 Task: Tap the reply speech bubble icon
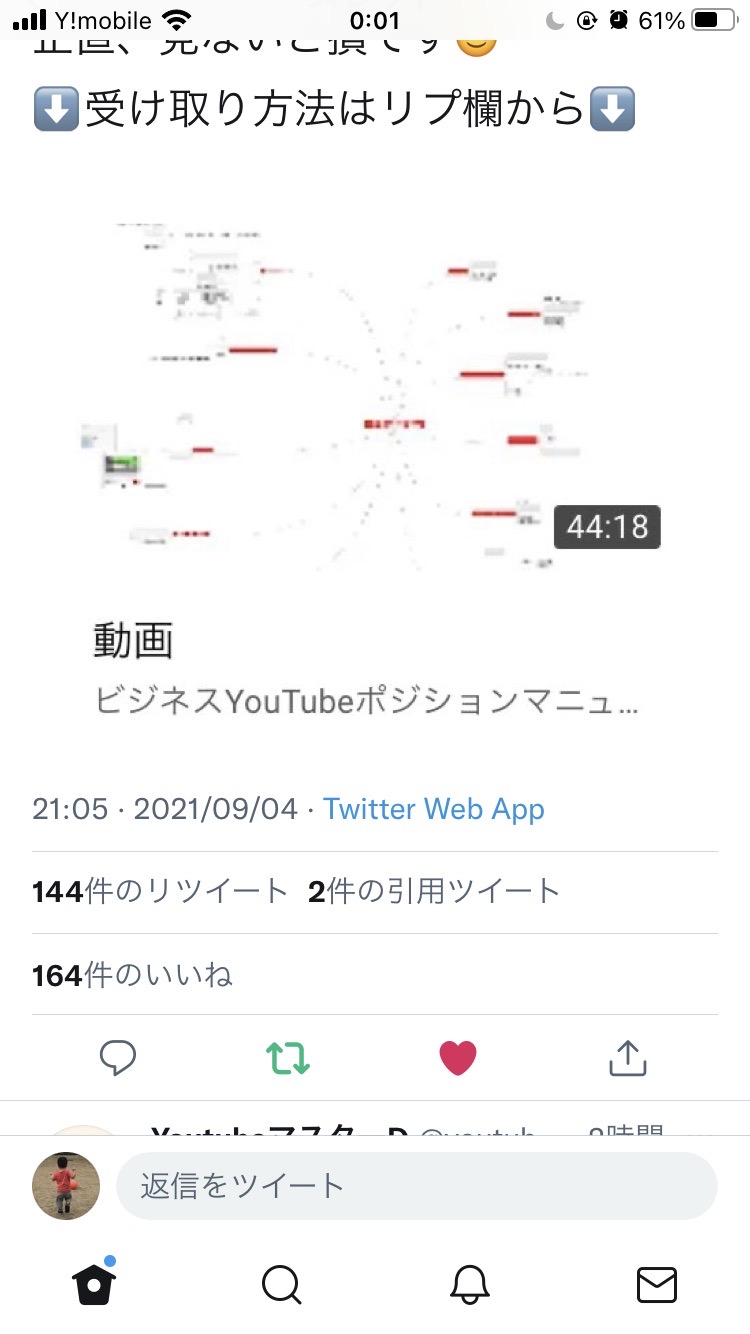coord(118,1057)
